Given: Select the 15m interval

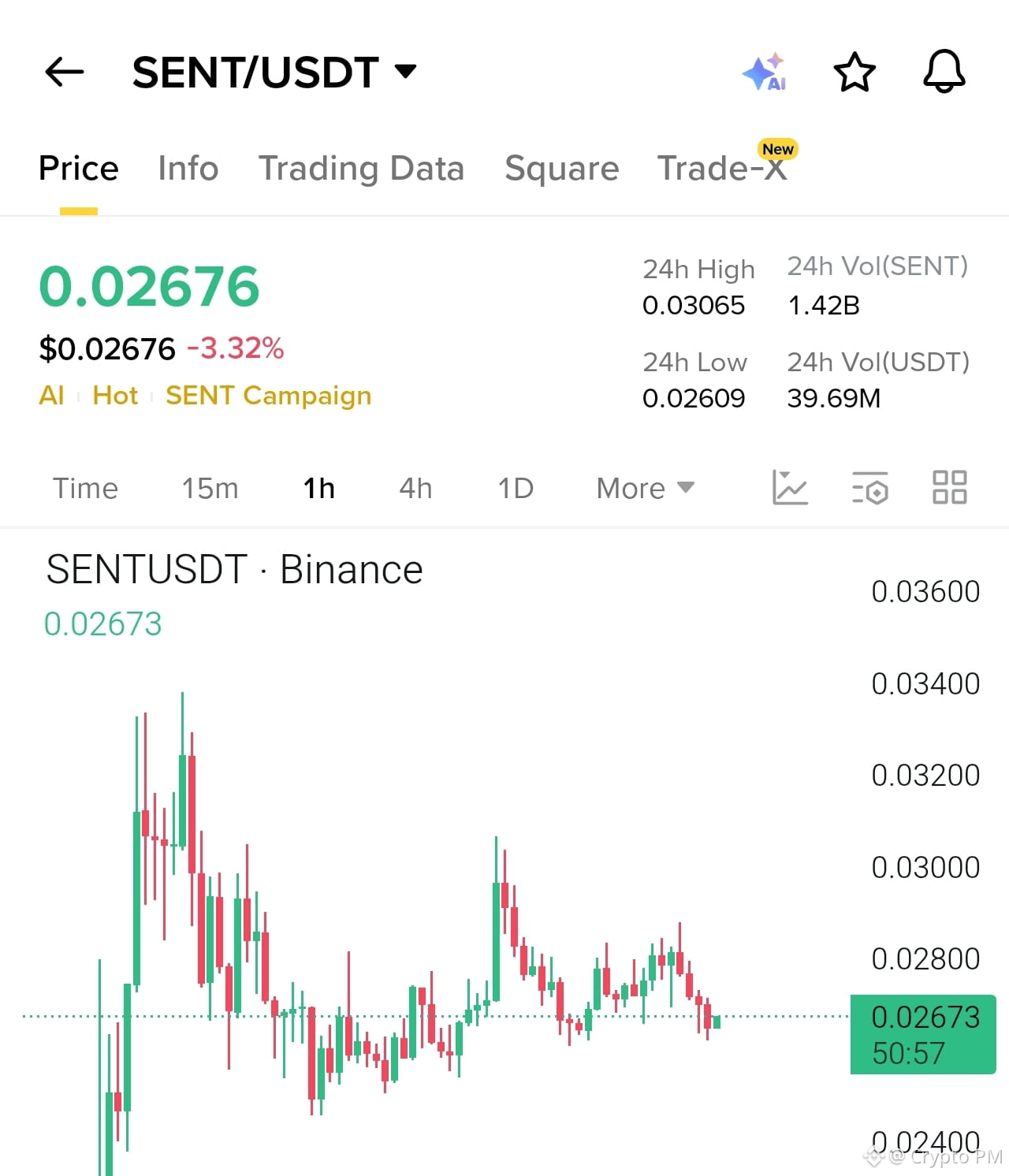Looking at the screenshot, I should (209, 488).
